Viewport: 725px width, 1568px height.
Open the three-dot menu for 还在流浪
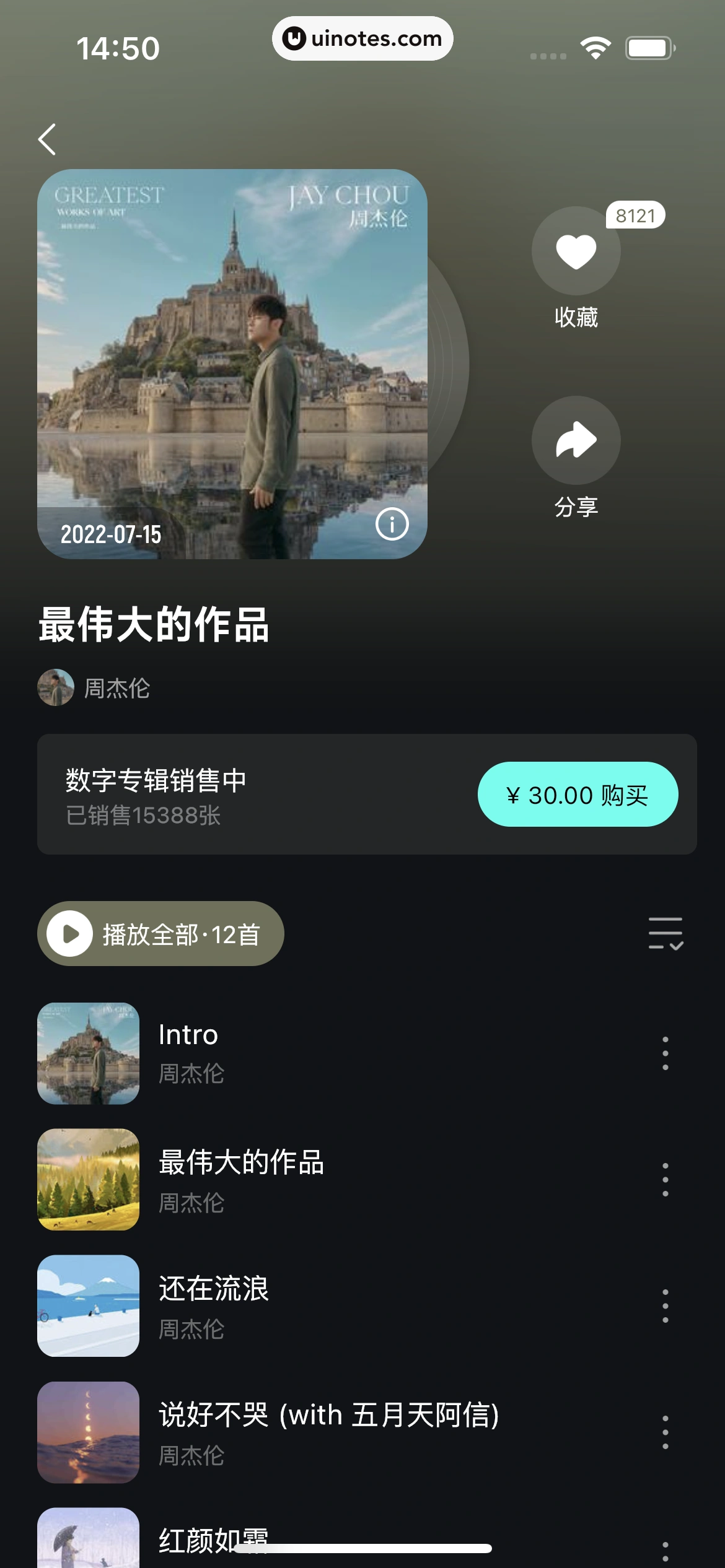(x=666, y=1307)
